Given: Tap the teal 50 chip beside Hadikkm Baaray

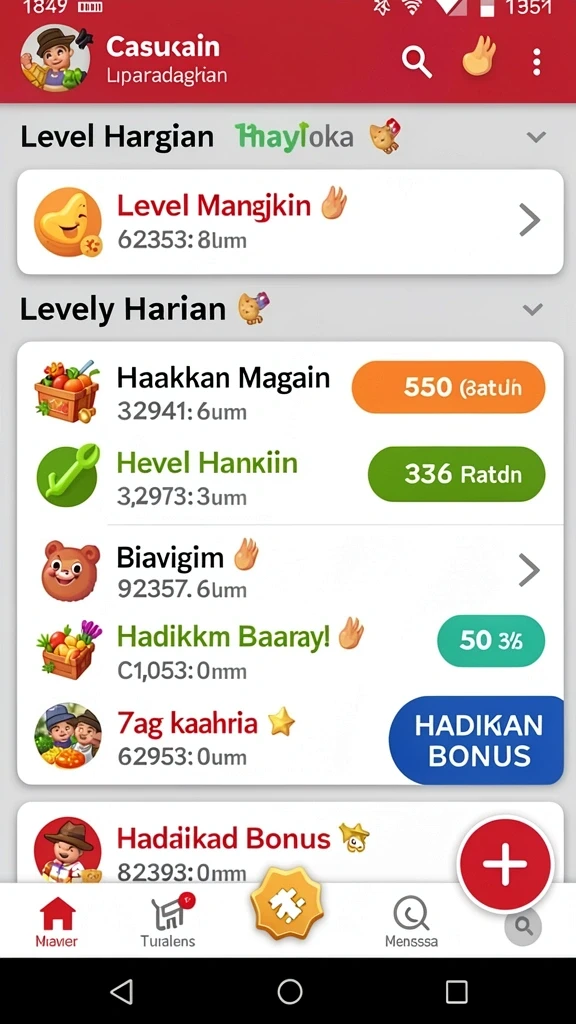Looking at the screenshot, I should 491,641.
